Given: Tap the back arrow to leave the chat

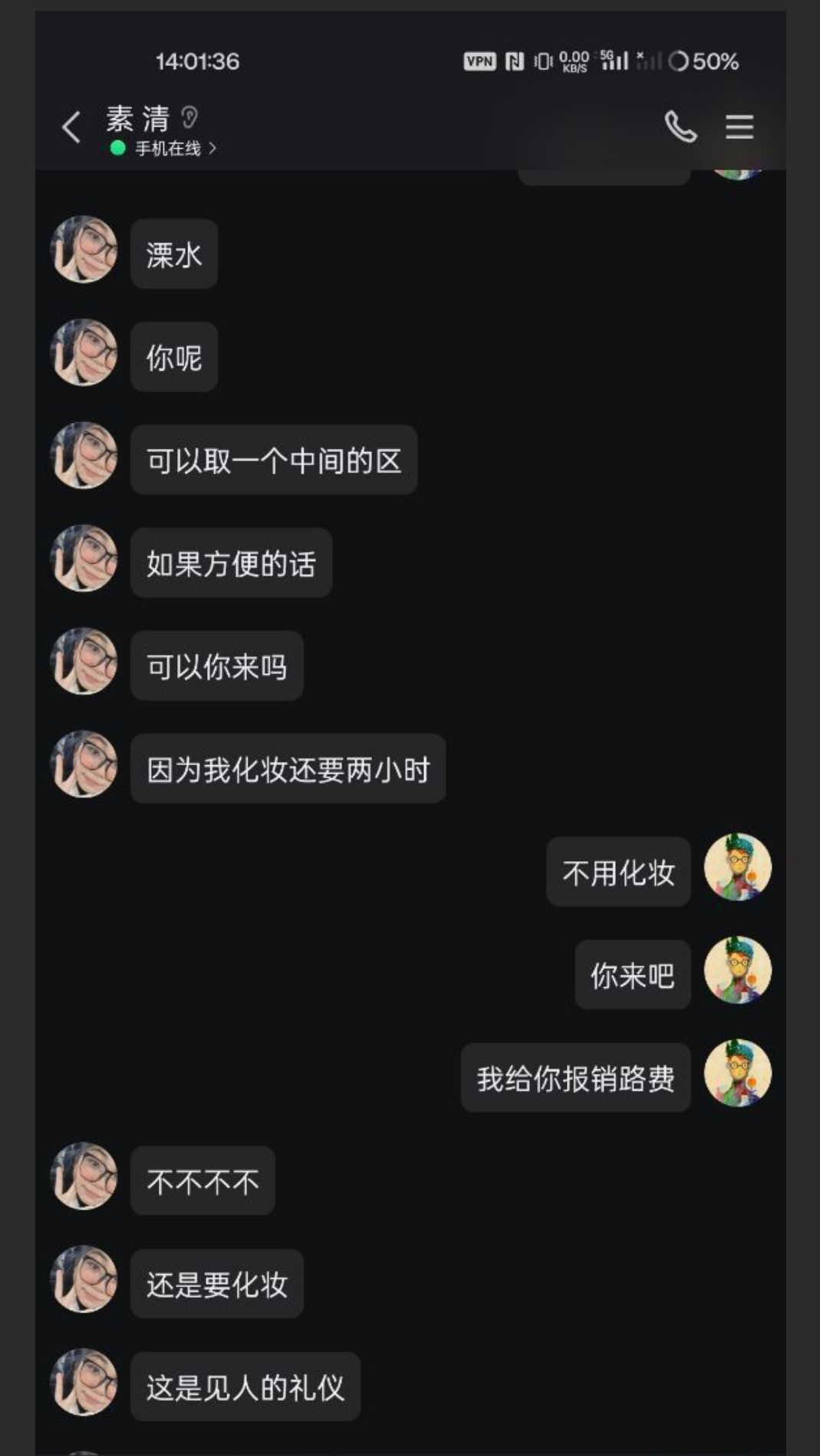Looking at the screenshot, I should (x=71, y=127).
